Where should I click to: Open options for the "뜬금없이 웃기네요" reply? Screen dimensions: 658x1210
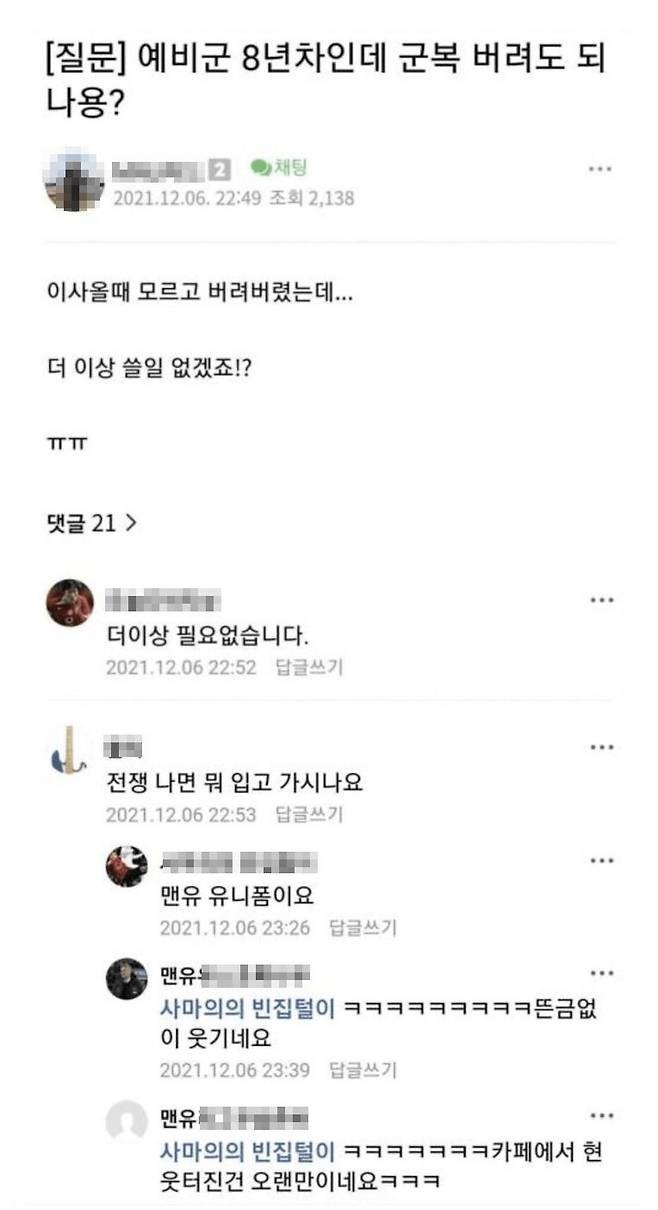(x=601, y=974)
